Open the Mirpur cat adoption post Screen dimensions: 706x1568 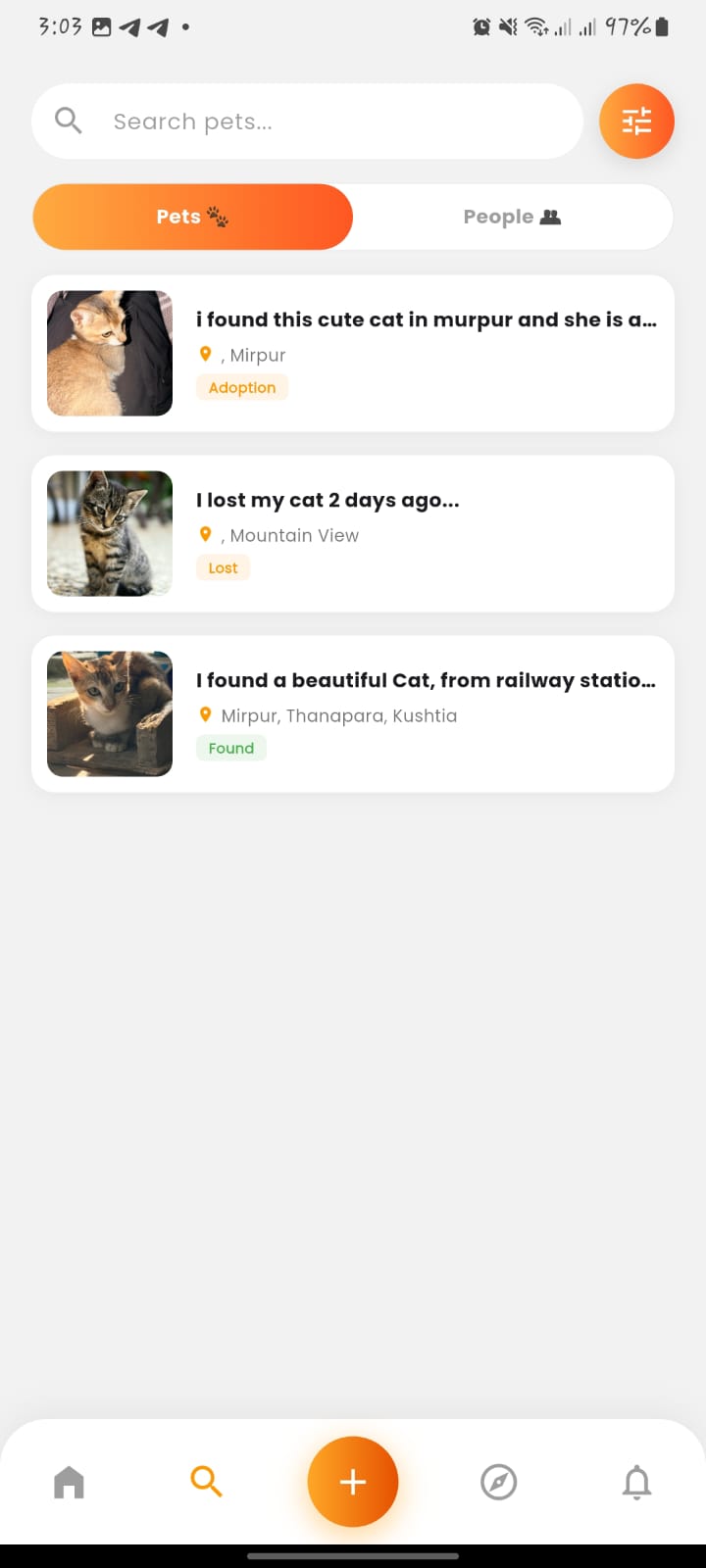[x=353, y=354]
